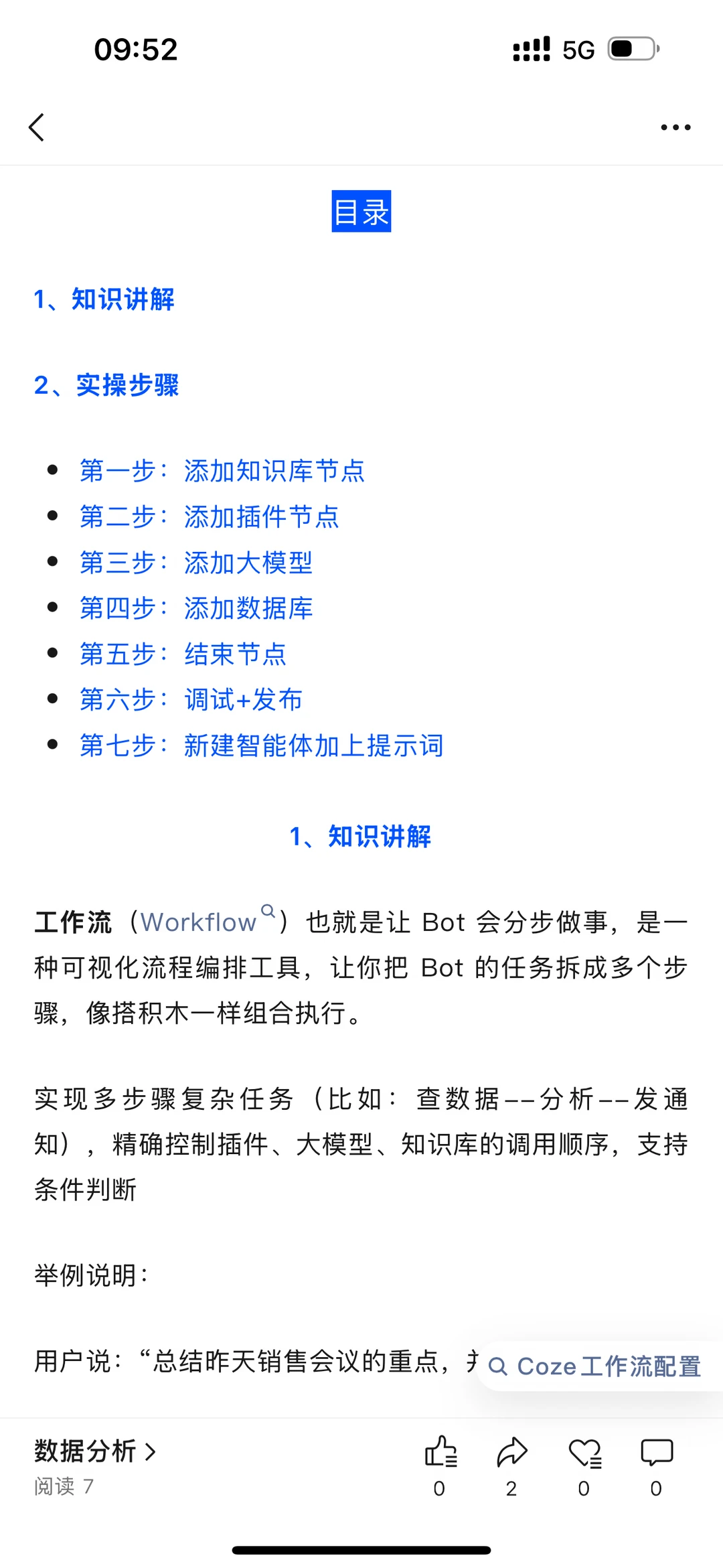Open 第二步：添加插件节点

tap(210, 516)
